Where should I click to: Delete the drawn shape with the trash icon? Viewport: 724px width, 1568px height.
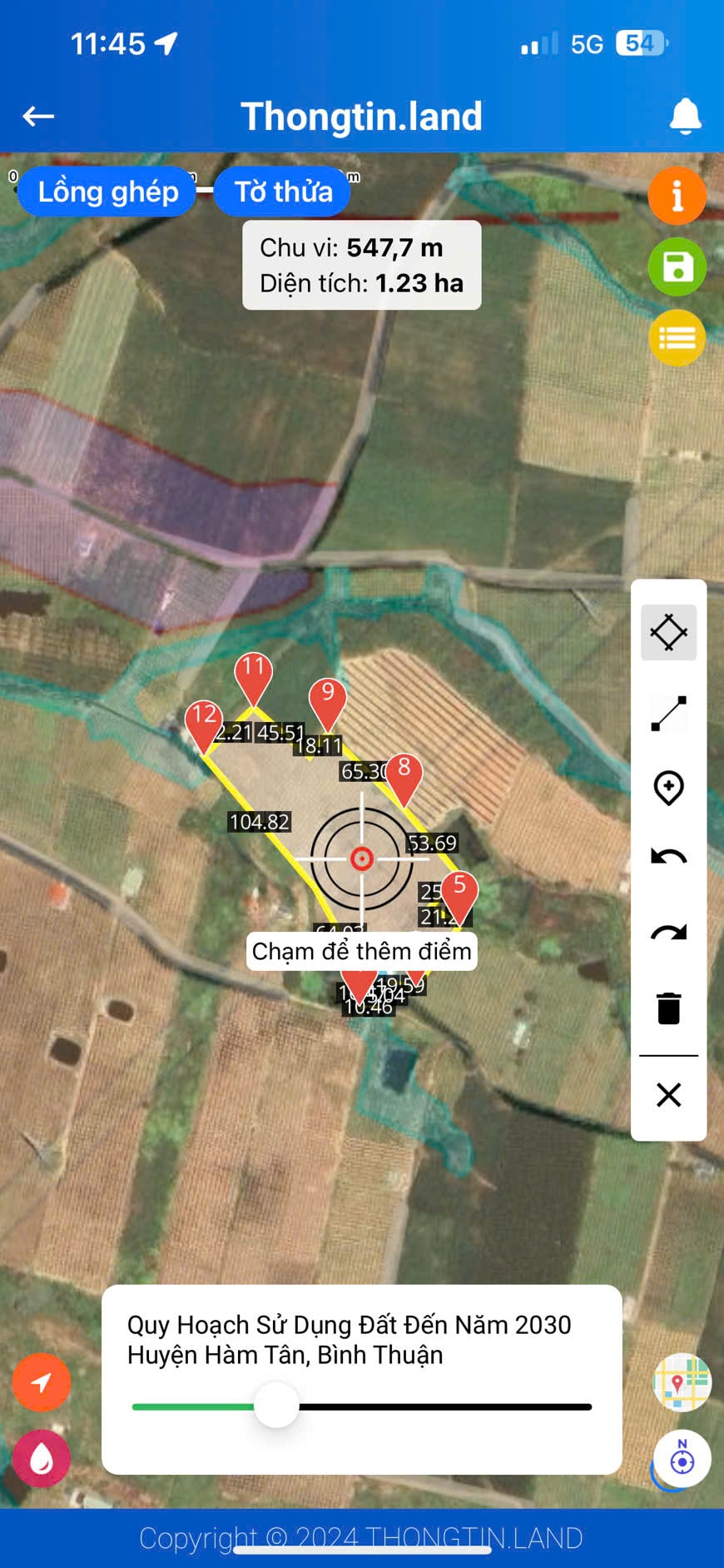669,1008
